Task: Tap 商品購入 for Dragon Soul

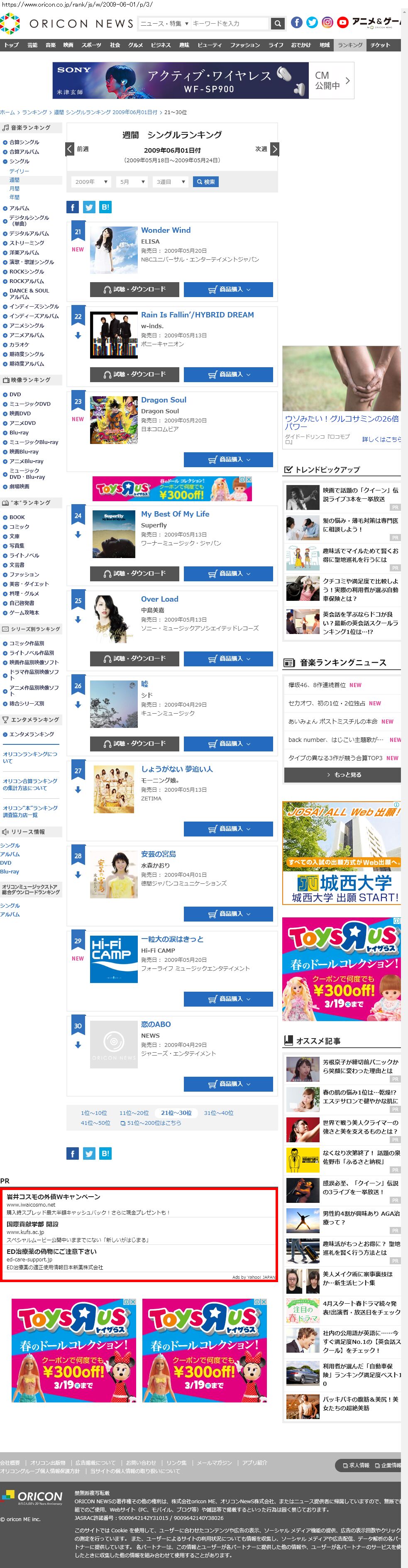Action: [228, 460]
